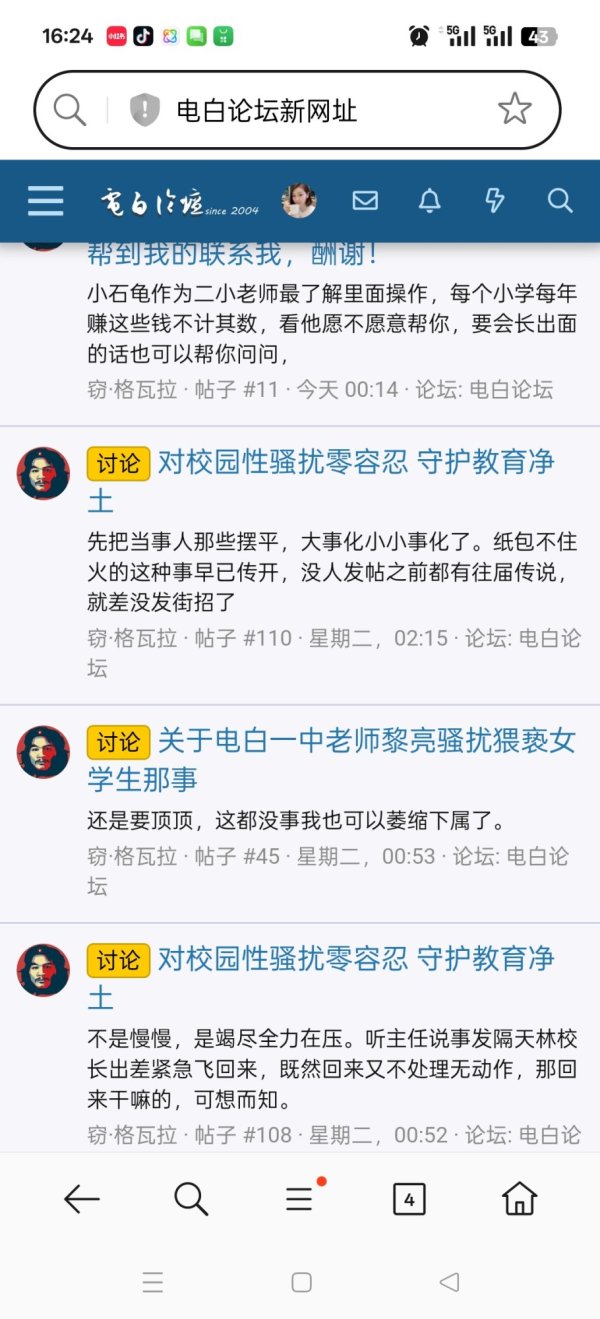Screen dimensions: 600x1319
Task: Tap the browser search icon in bottom bar
Action: 191,1198
